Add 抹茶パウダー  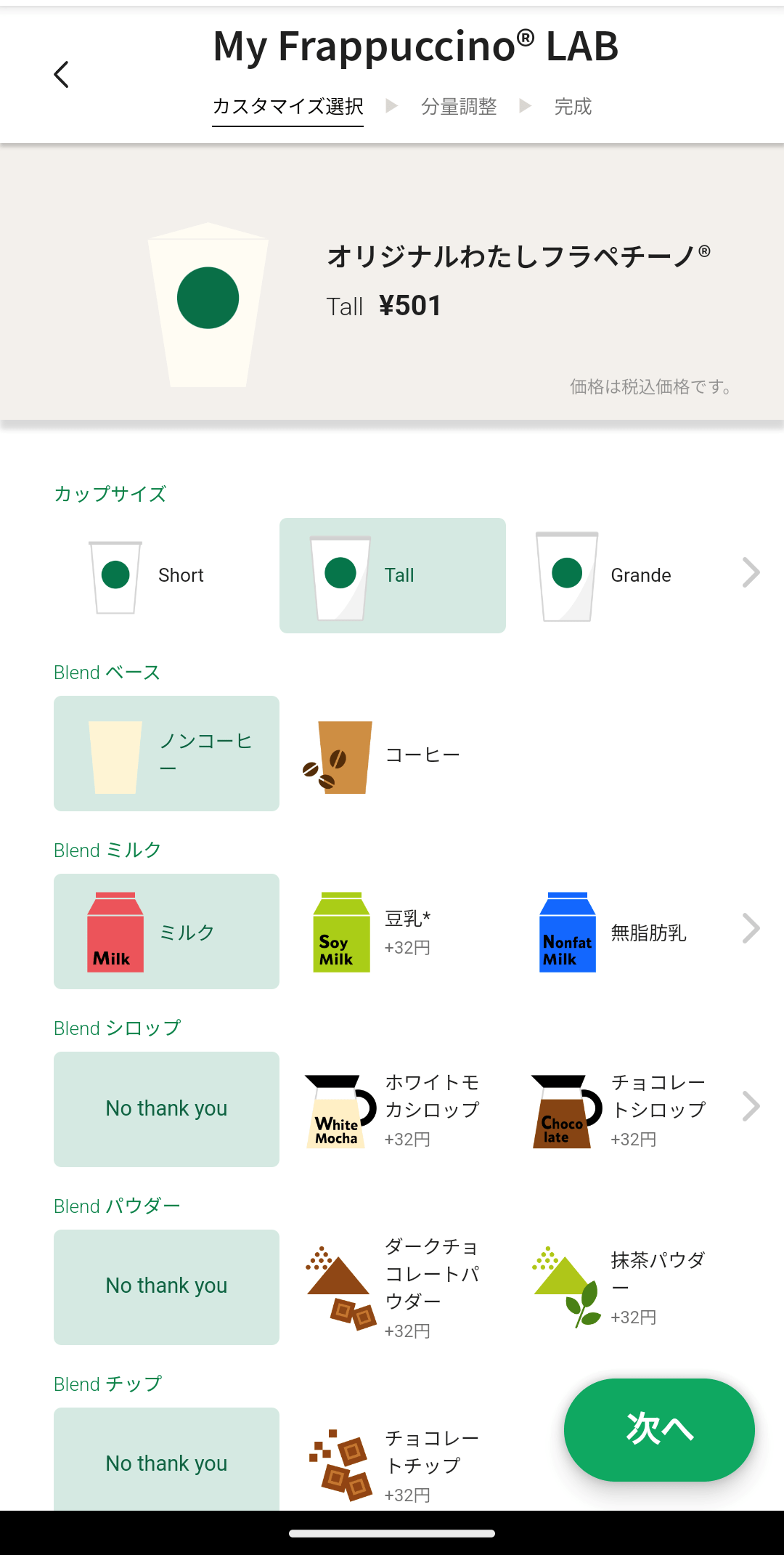(x=618, y=1288)
